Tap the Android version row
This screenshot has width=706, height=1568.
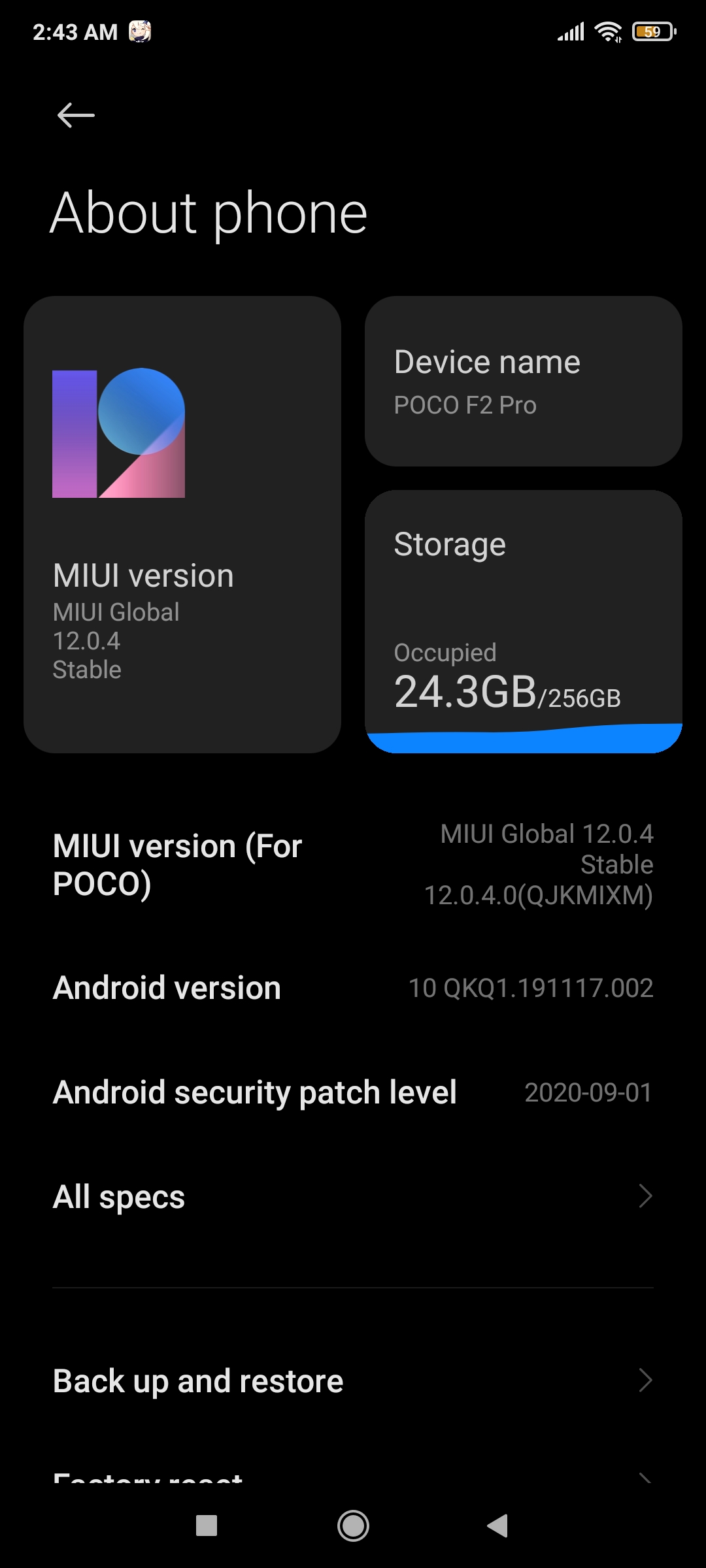[353, 988]
